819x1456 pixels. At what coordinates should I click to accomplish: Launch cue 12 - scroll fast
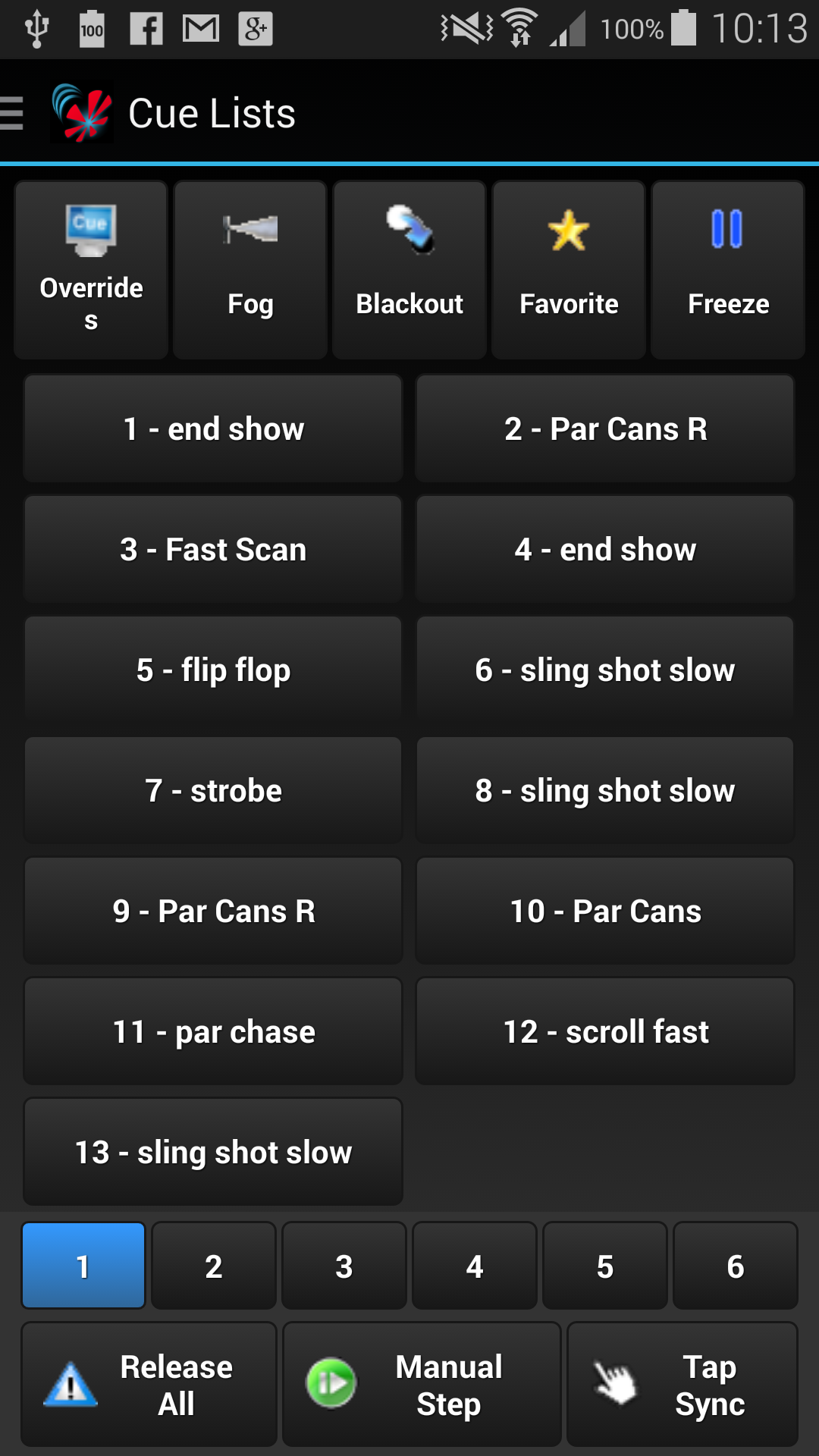tap(605, 1031)
